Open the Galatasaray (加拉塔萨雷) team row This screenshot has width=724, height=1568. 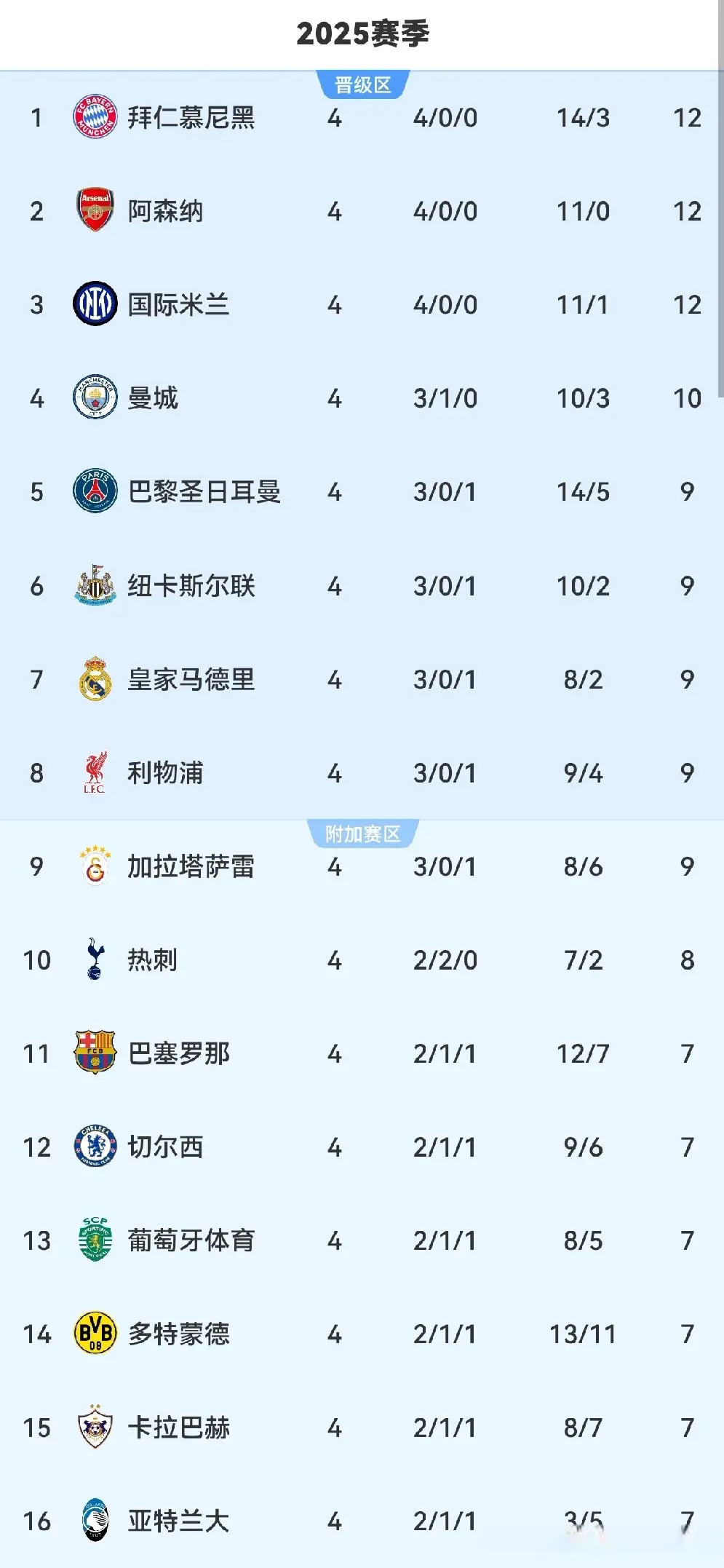[x=191, y=866]
